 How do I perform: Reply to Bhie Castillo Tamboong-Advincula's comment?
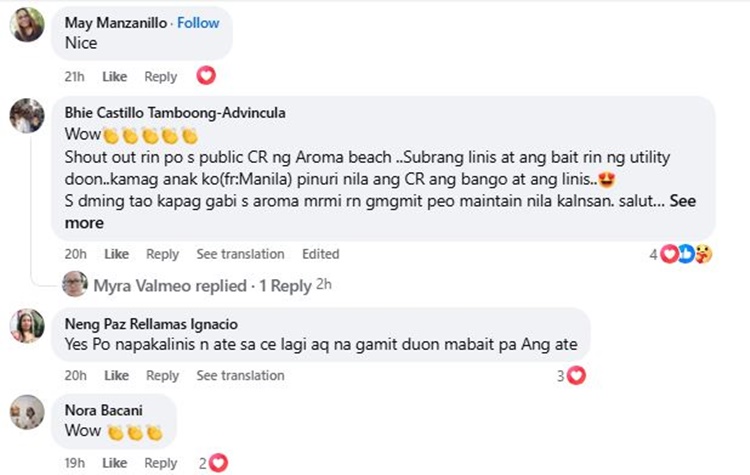coord(161,254)
